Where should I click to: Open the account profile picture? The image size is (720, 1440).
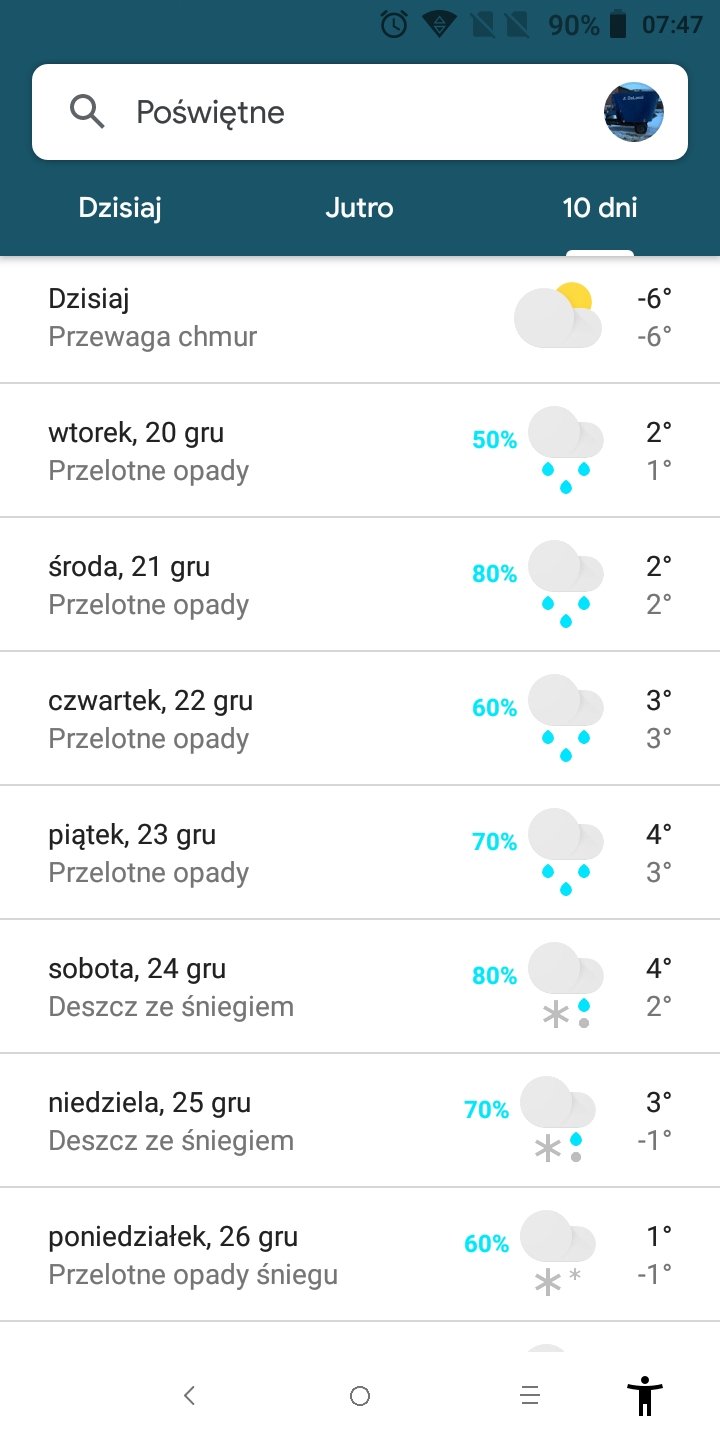(634, 112)
